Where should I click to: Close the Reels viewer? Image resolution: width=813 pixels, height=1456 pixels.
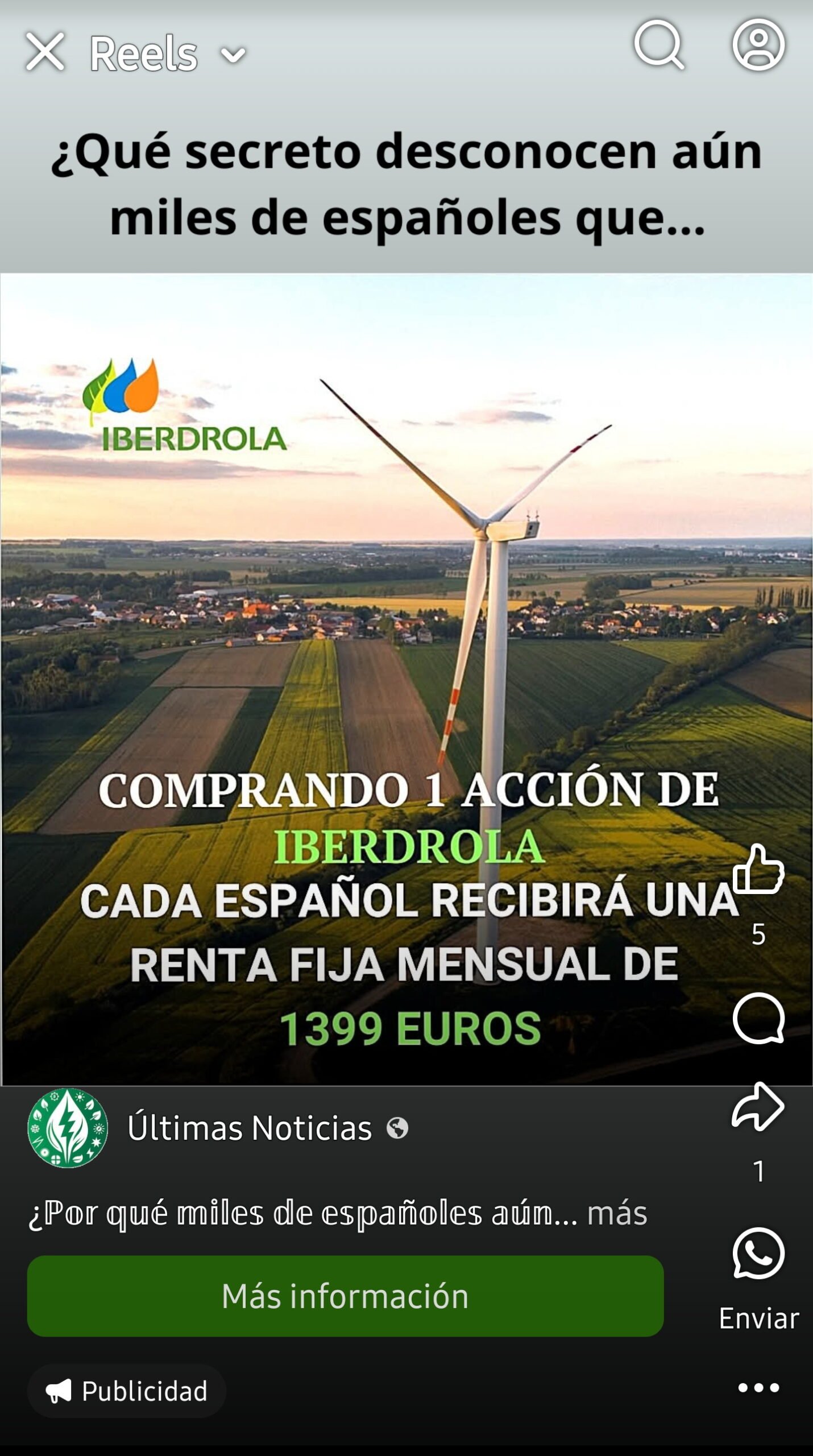45,52
